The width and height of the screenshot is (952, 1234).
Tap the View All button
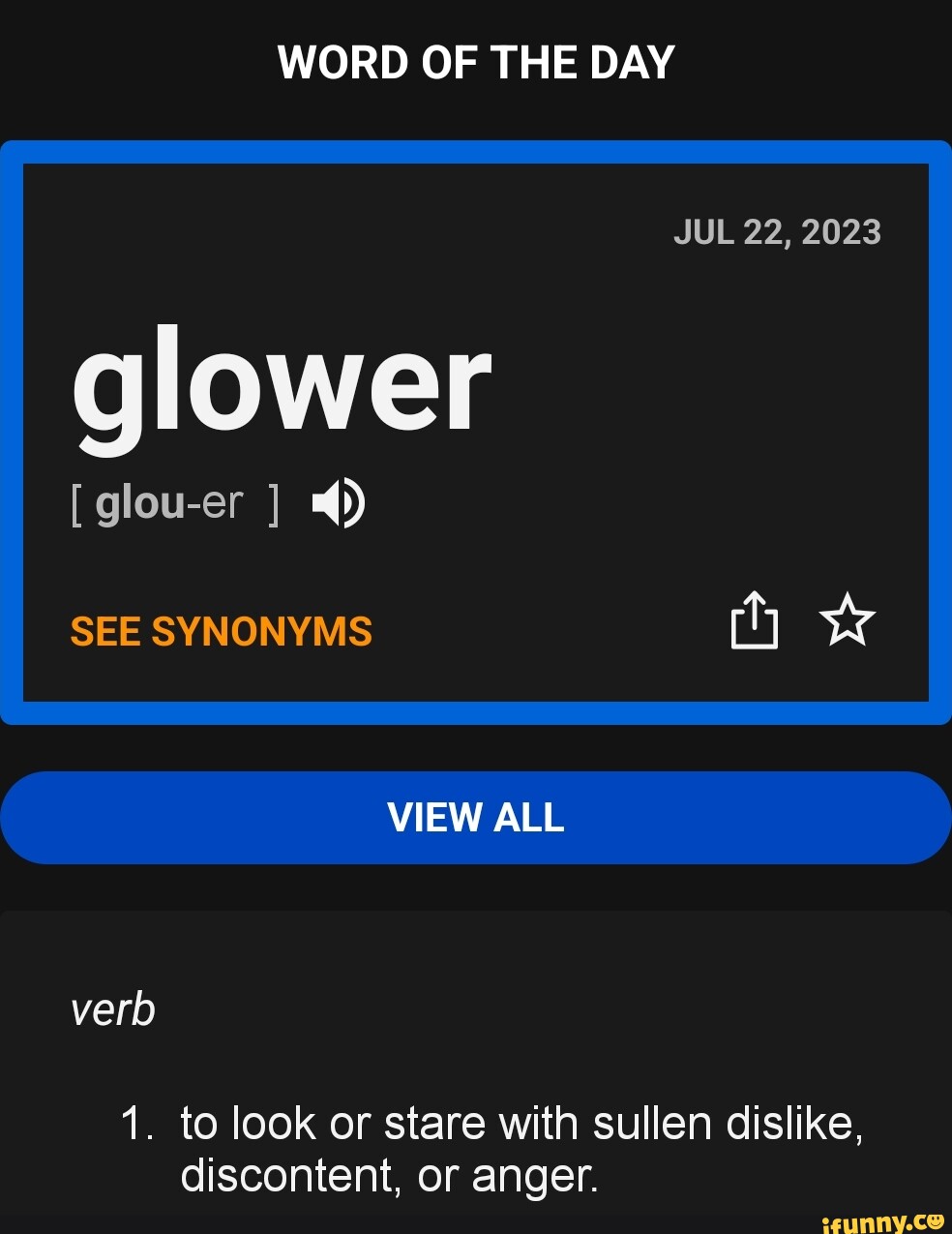pos(476,818)
